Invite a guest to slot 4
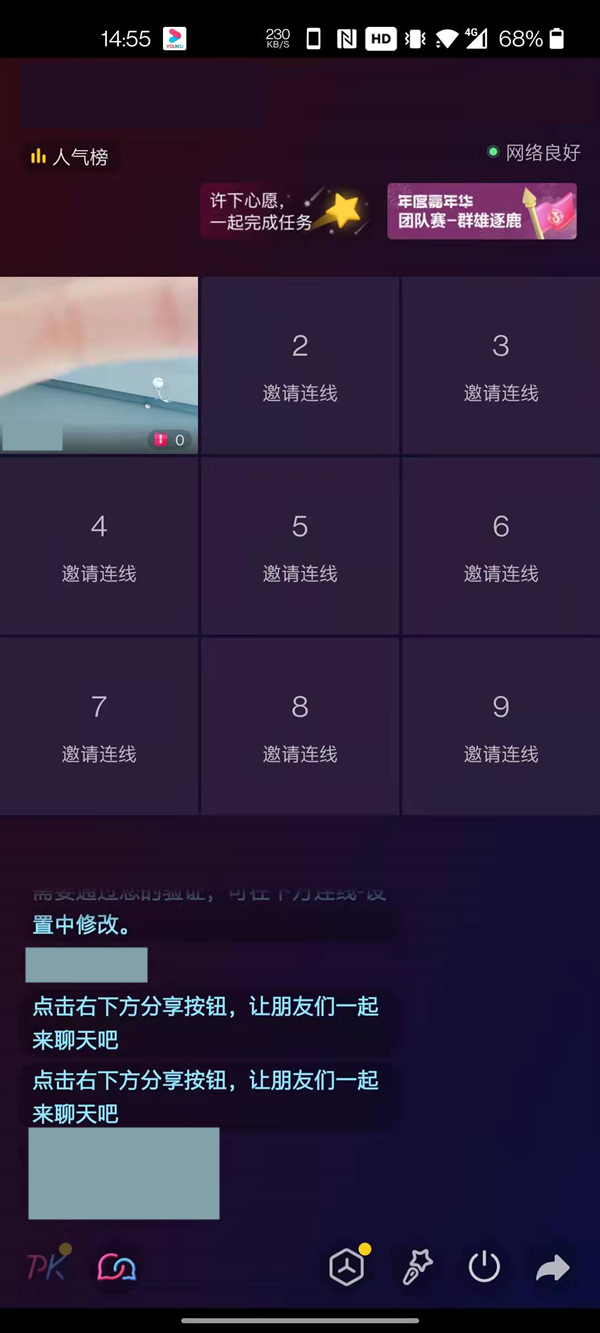Screen dimensions: 600x1333 point(99,547)
